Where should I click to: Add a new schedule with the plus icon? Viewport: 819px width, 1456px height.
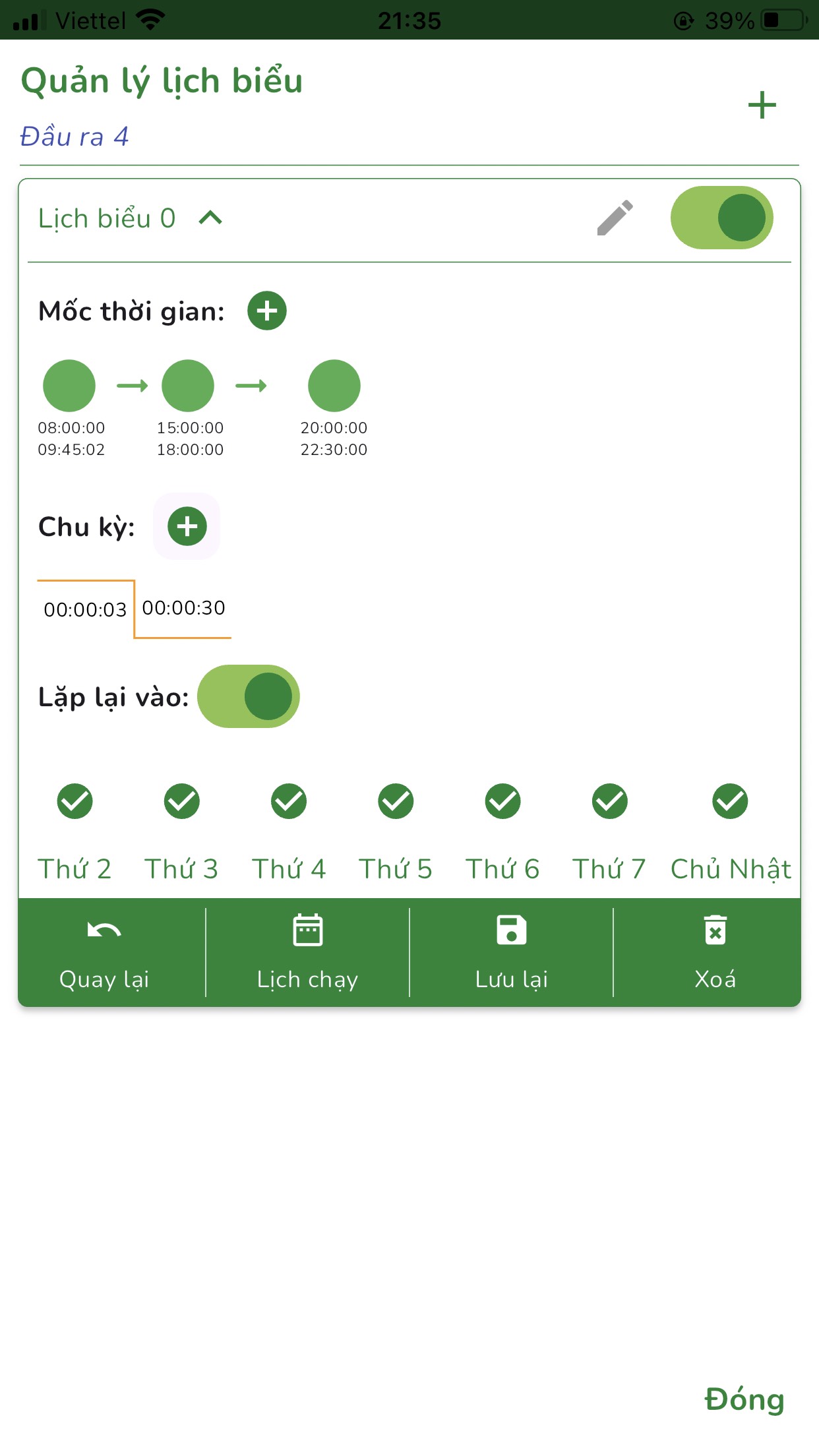coord(762,106)
